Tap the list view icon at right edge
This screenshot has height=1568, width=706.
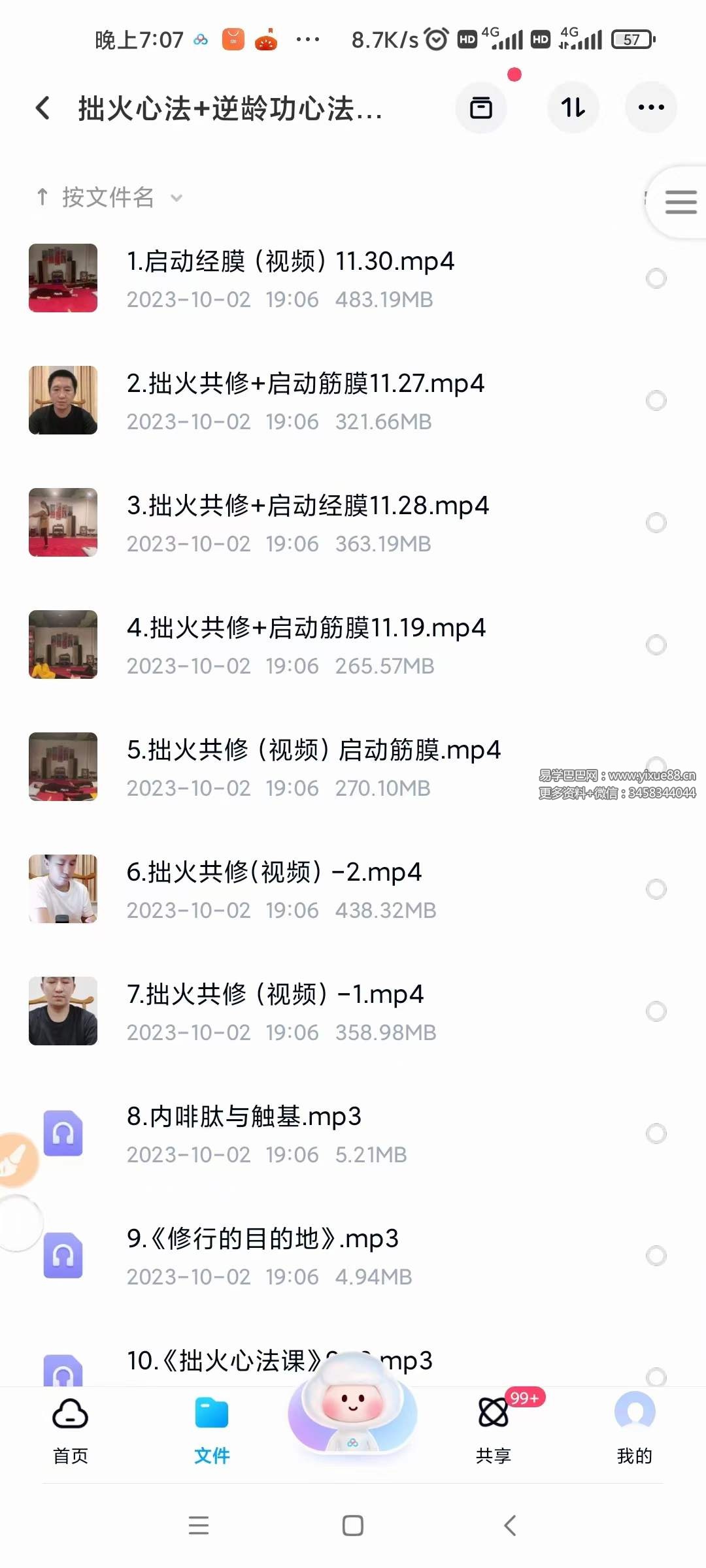click(680, 203)
